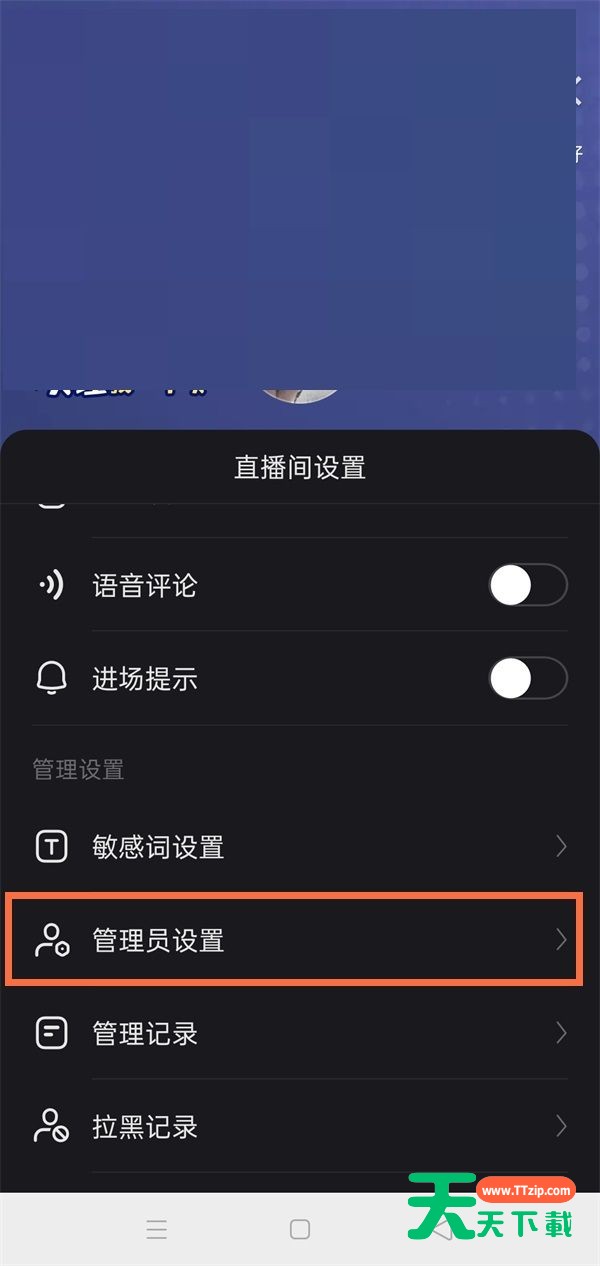
Task: Open 拉黑记录
Action: tap(300, 1127)
